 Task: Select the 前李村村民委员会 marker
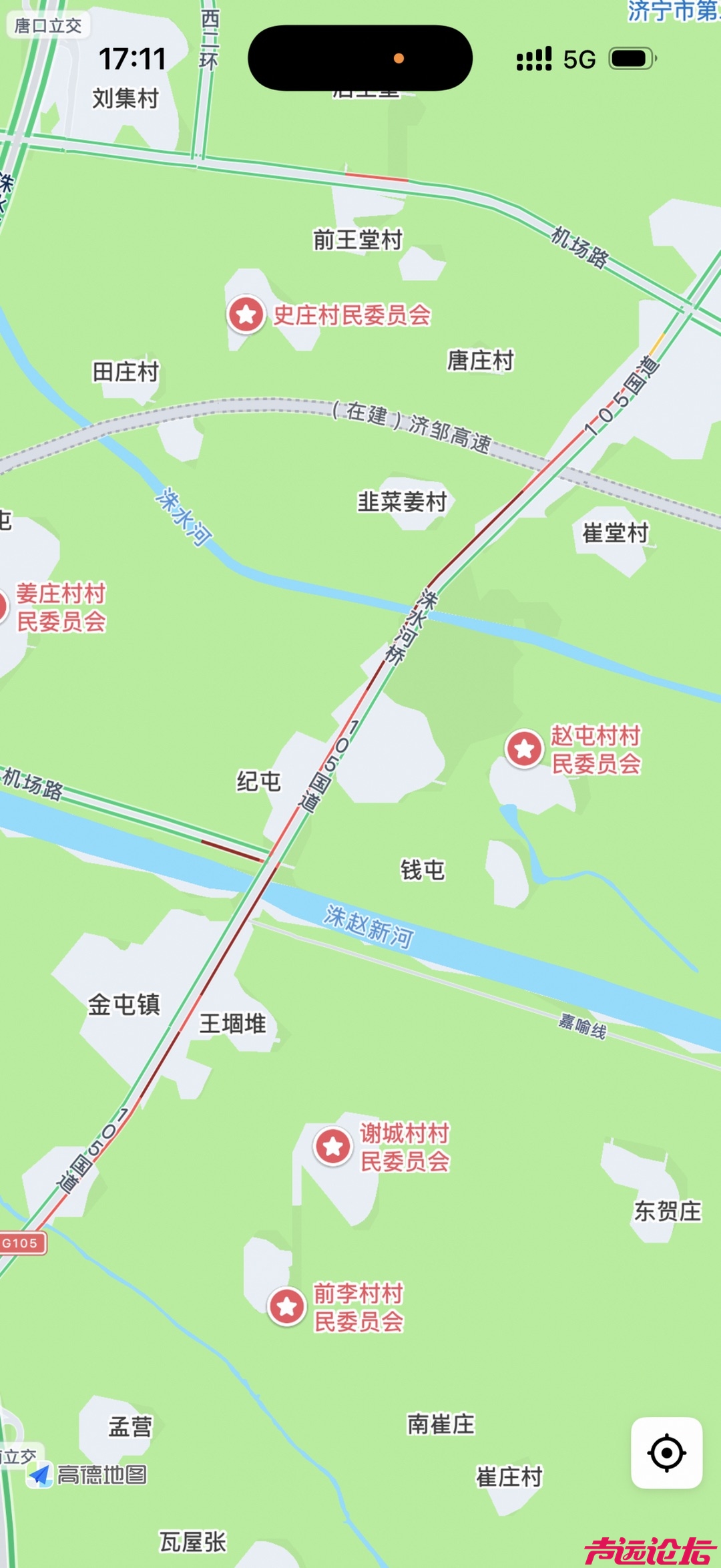pyautogui.click(x=287, y=1306)
